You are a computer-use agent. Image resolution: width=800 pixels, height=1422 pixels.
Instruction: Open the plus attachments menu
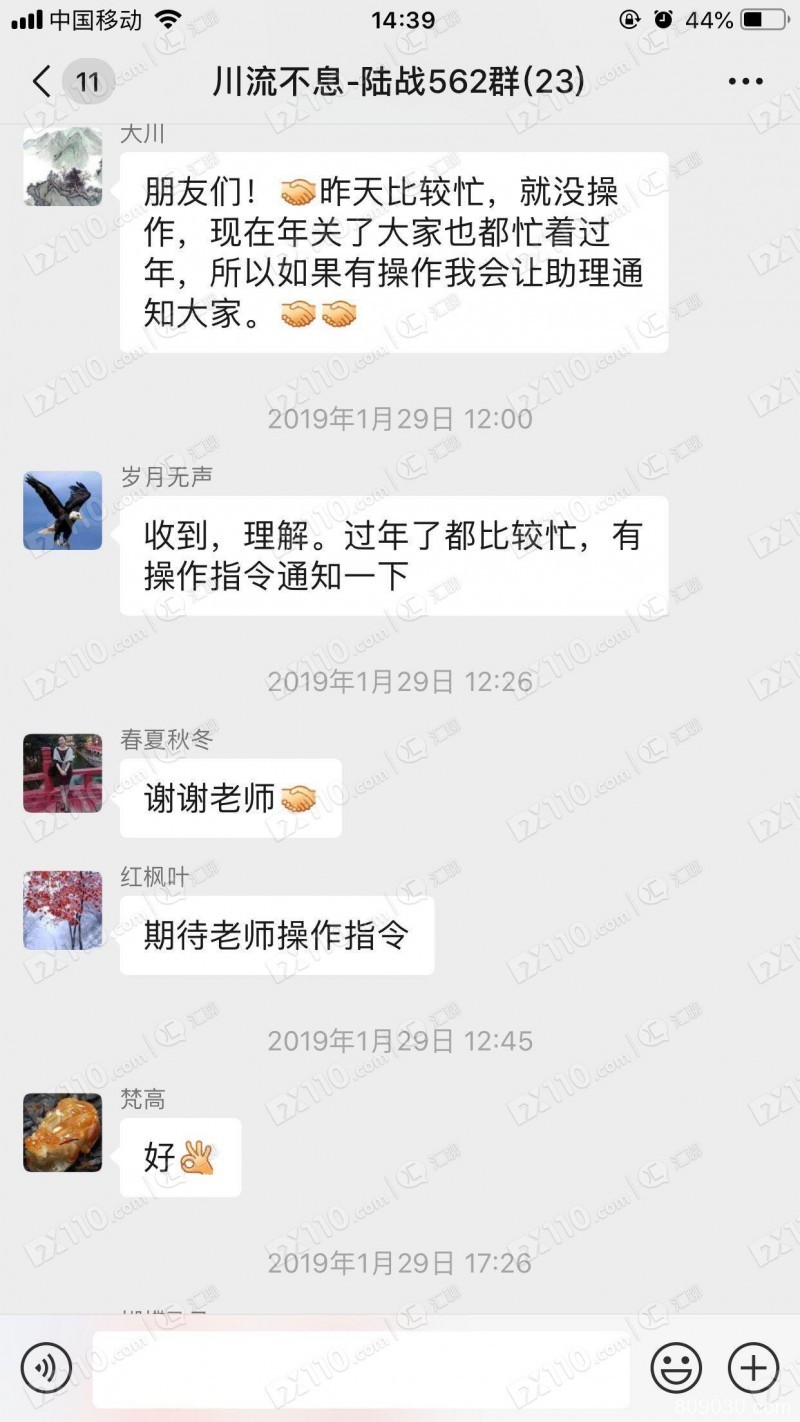click(x=752, y=1367)
